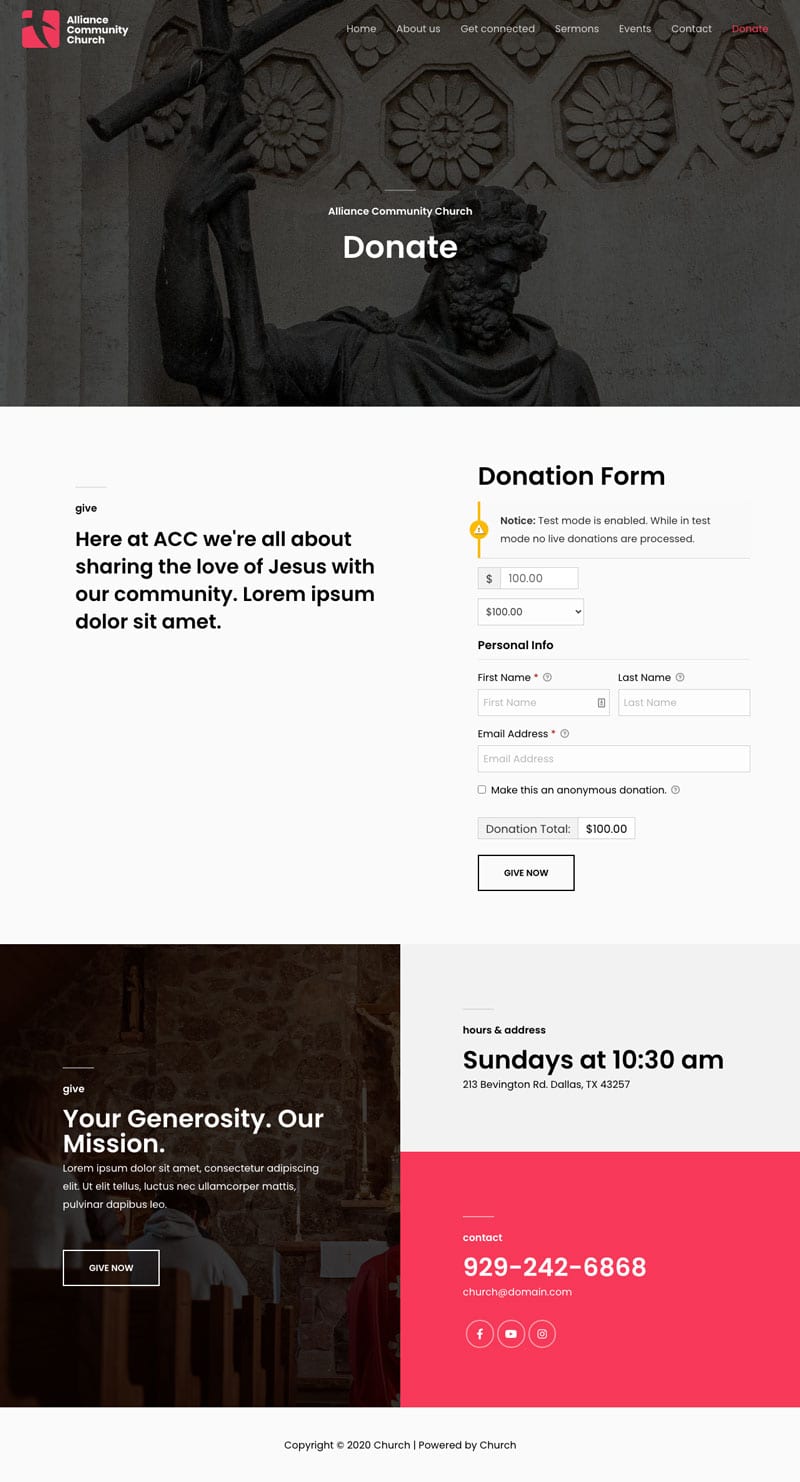
Task: Go to the Events page
Action: pyautogui.click(x=635, y=29)
